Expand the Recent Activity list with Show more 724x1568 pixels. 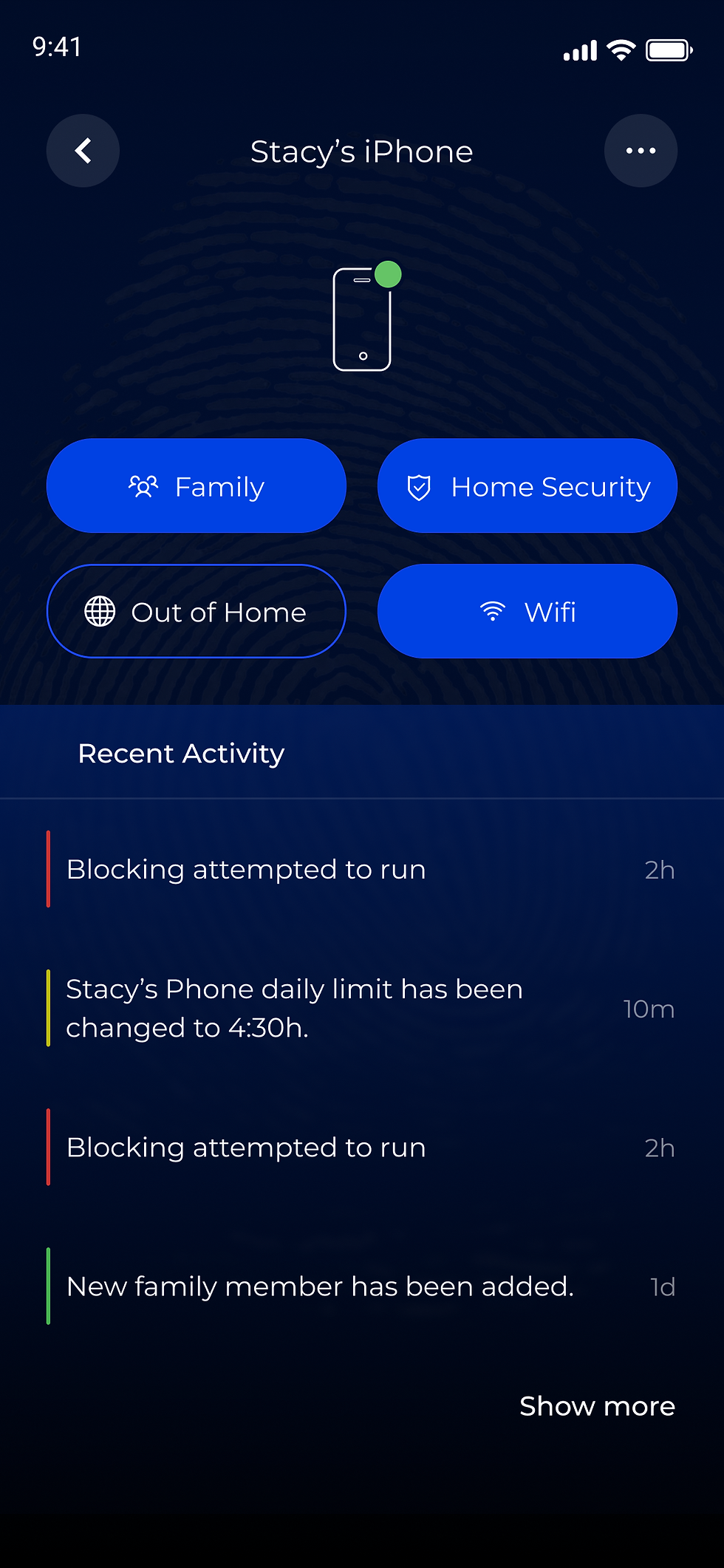tap(598, 1406)
